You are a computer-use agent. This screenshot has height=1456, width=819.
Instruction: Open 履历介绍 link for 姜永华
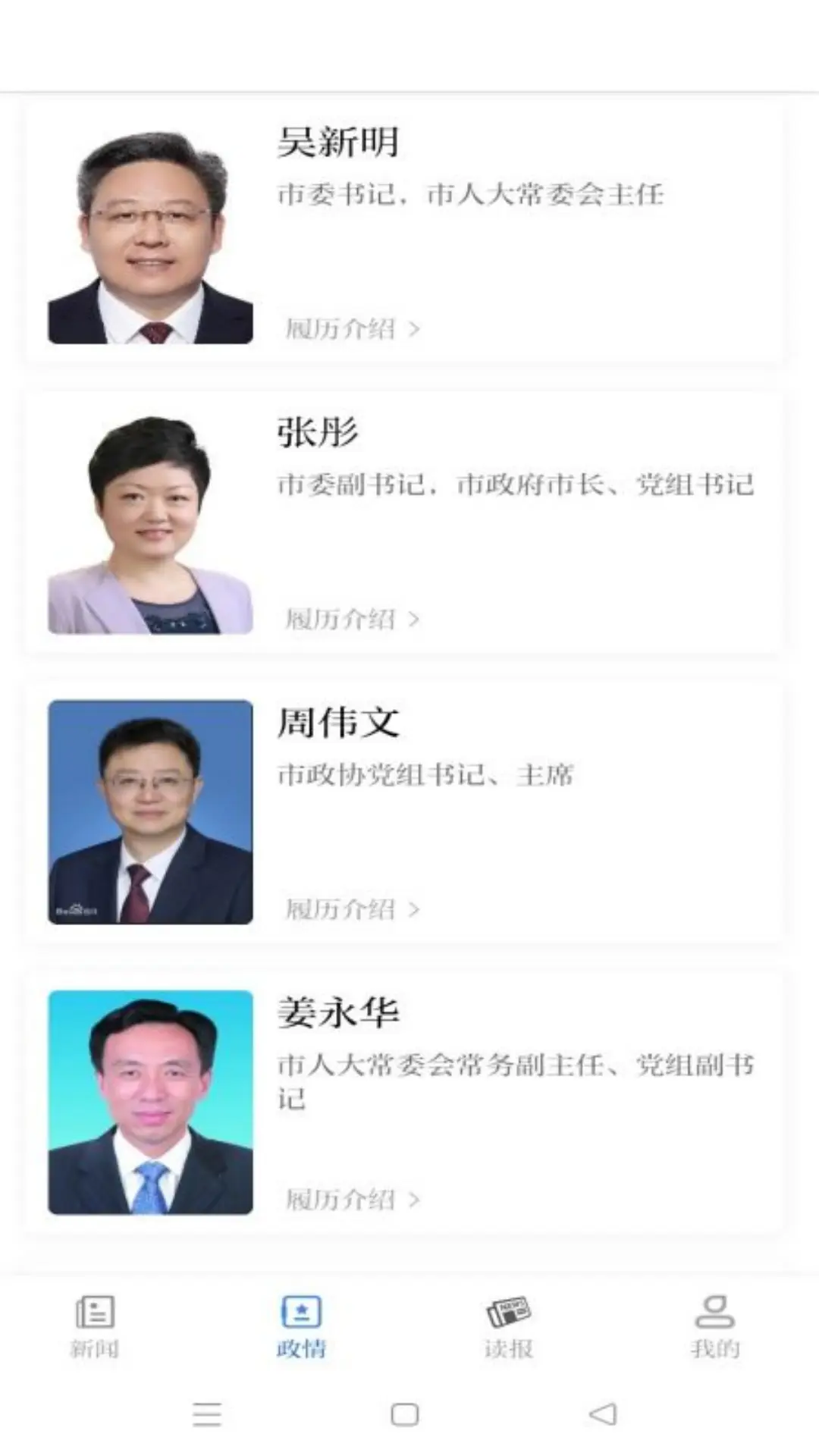point(352,1200)
